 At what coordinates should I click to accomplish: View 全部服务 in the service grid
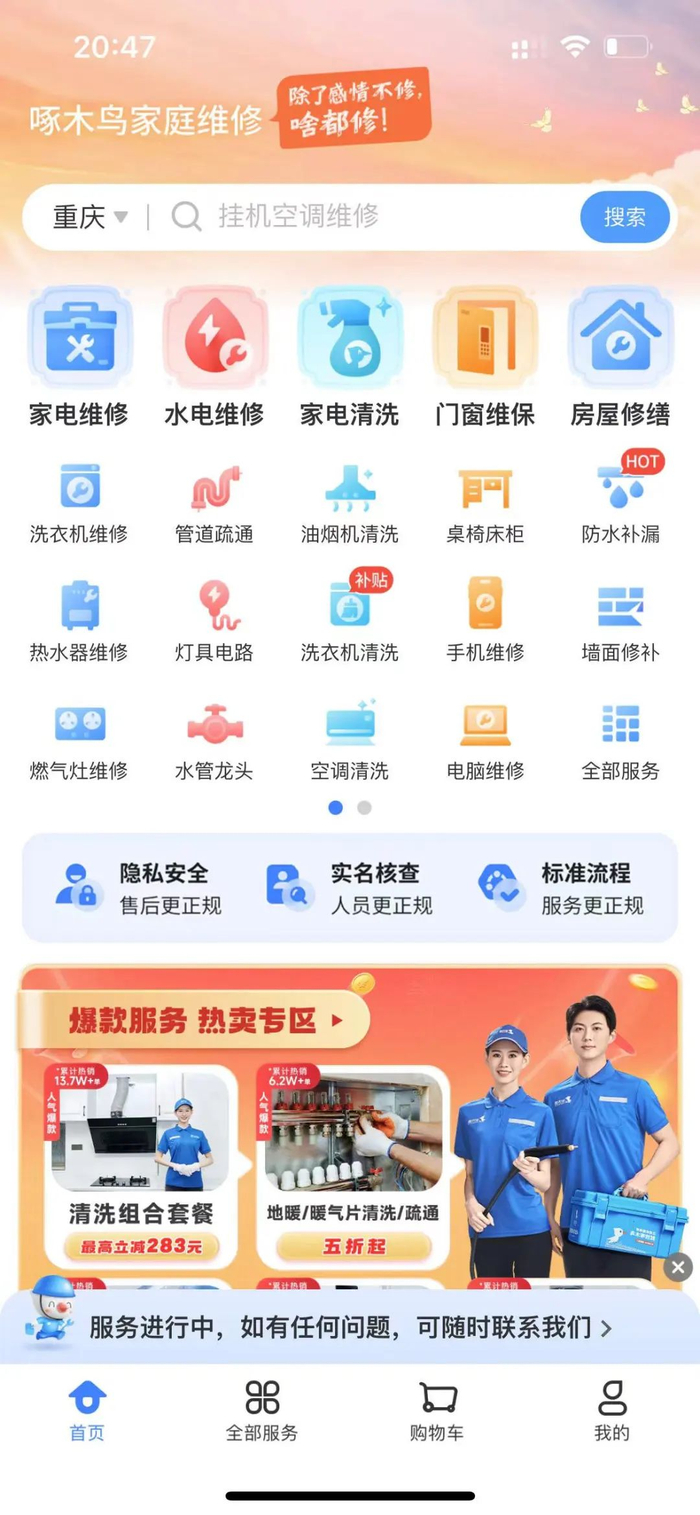(x=620, y=741)
